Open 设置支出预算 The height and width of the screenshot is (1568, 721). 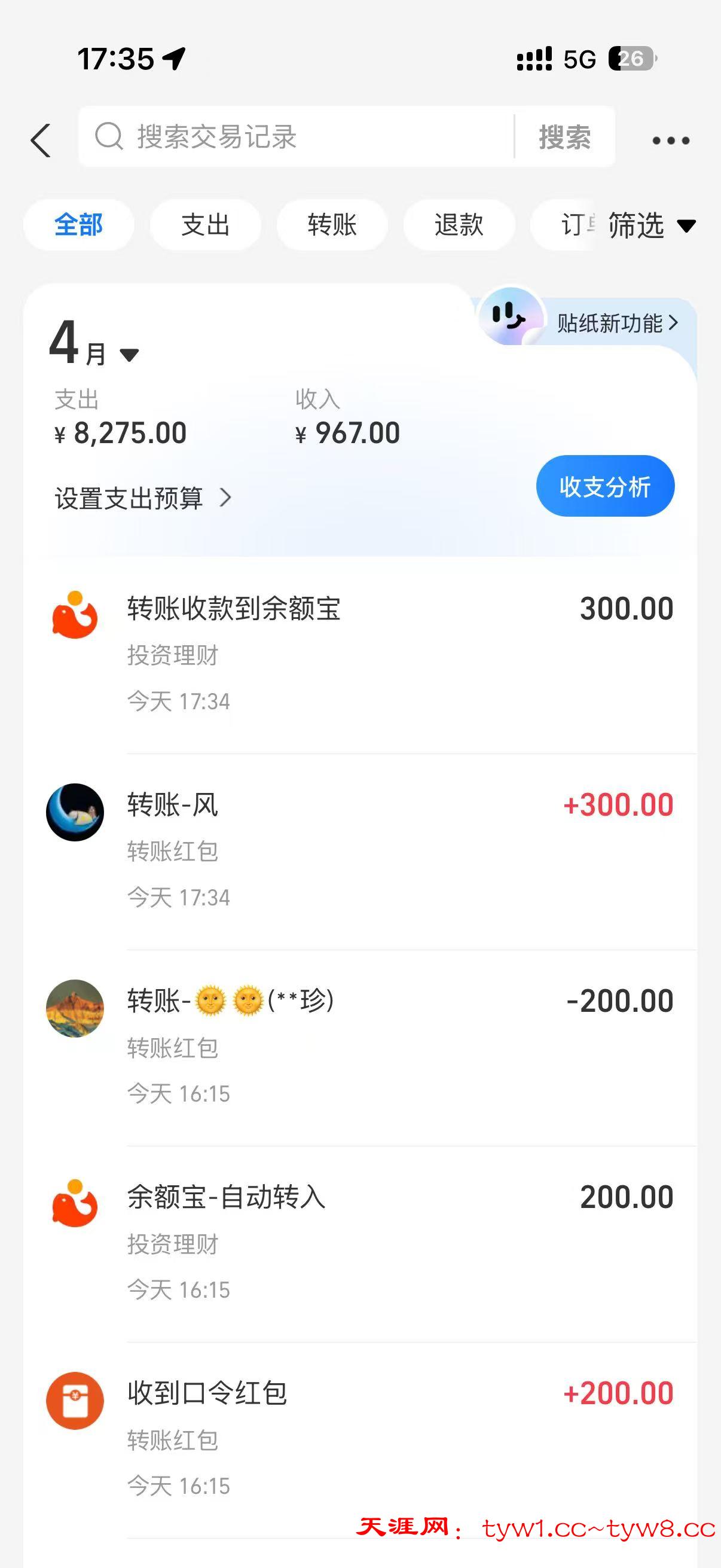[143, 499]
